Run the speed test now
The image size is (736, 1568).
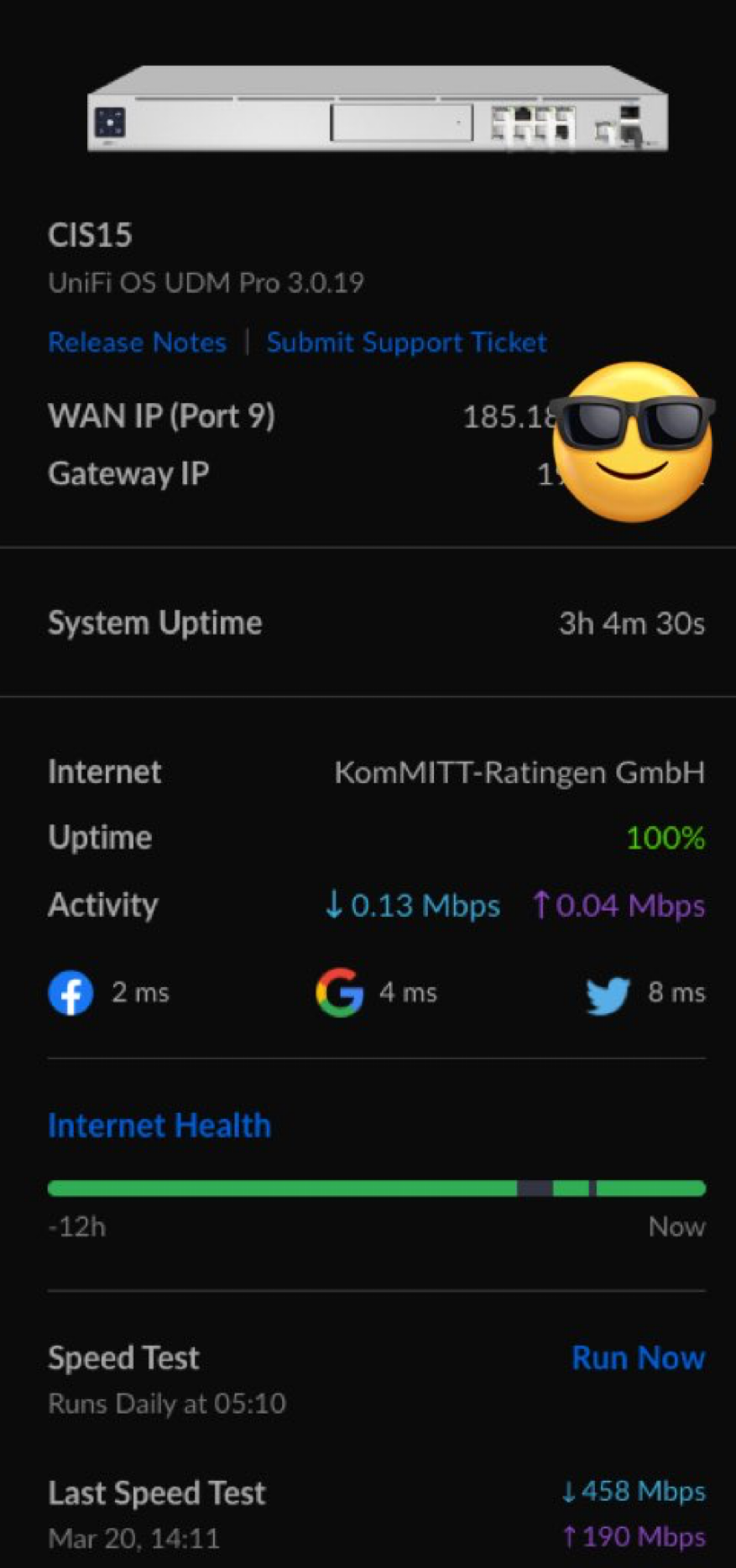click(x=637, y=1358)
